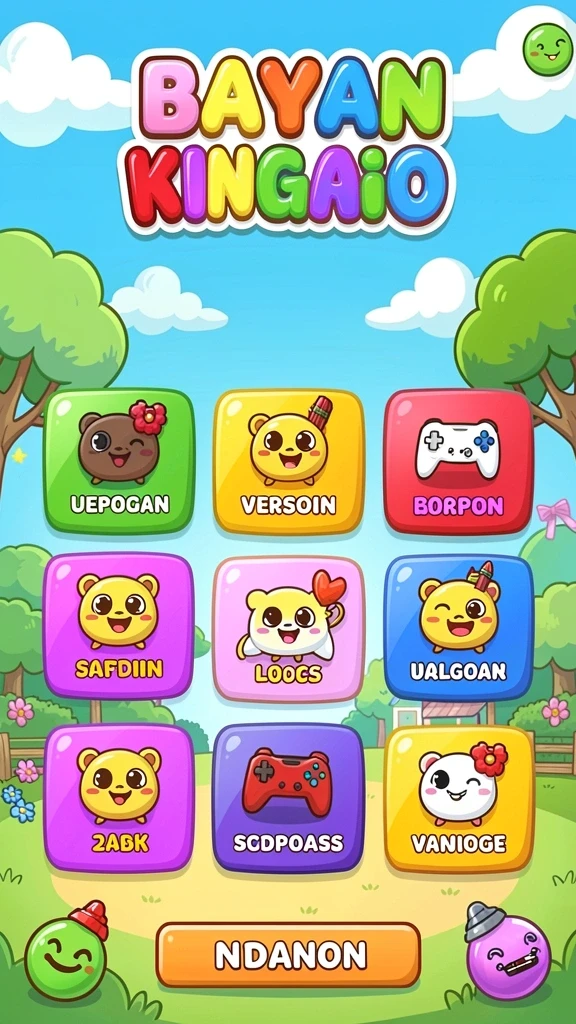Launch the SCDPOASS controller tile
The height and width of the screenshot is (1024, 576).
pyautogui.click(x=289, y=797)
